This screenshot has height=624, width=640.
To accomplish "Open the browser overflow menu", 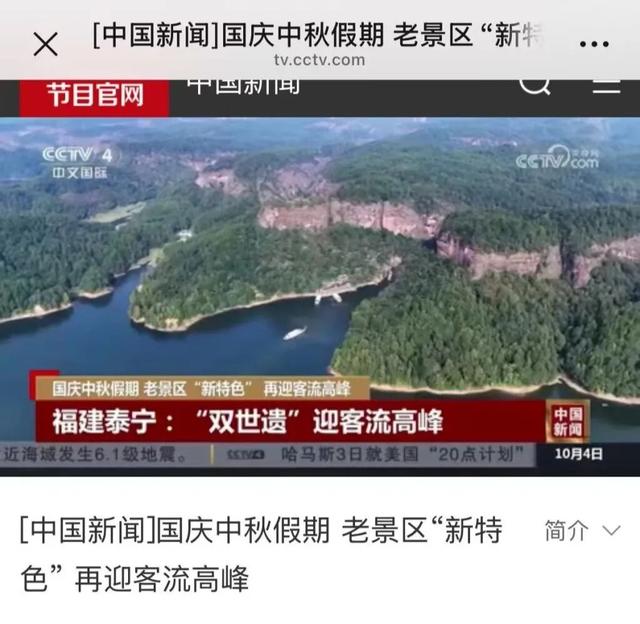I will [x=594, y=44].
